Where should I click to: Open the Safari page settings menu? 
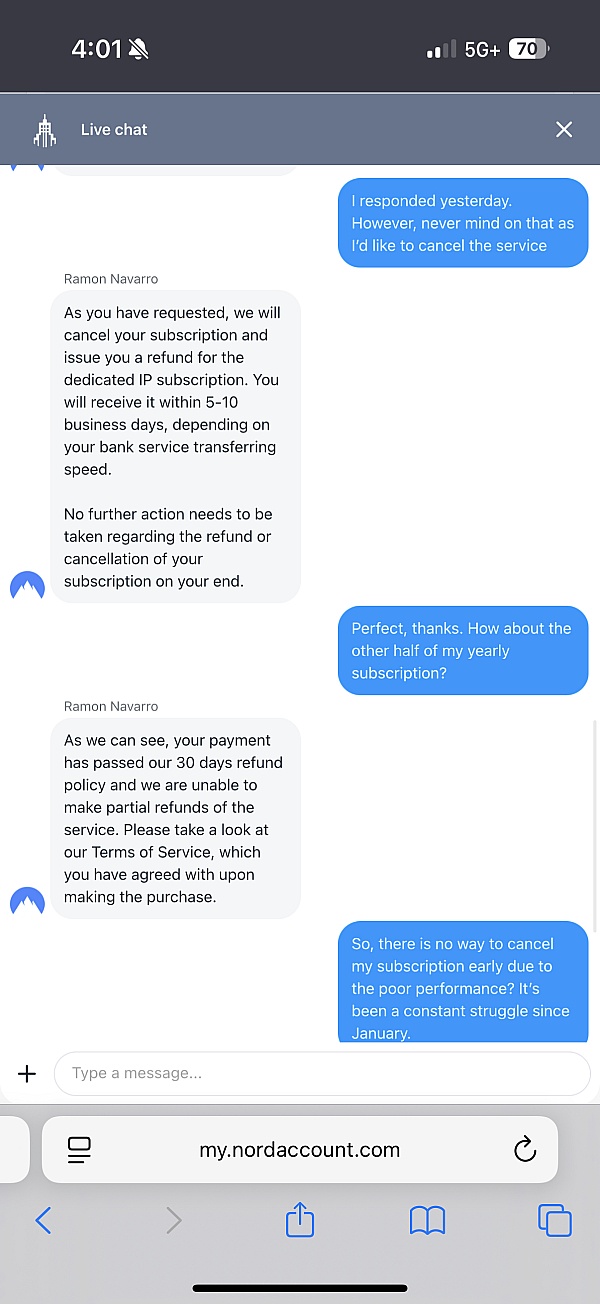79,1150
